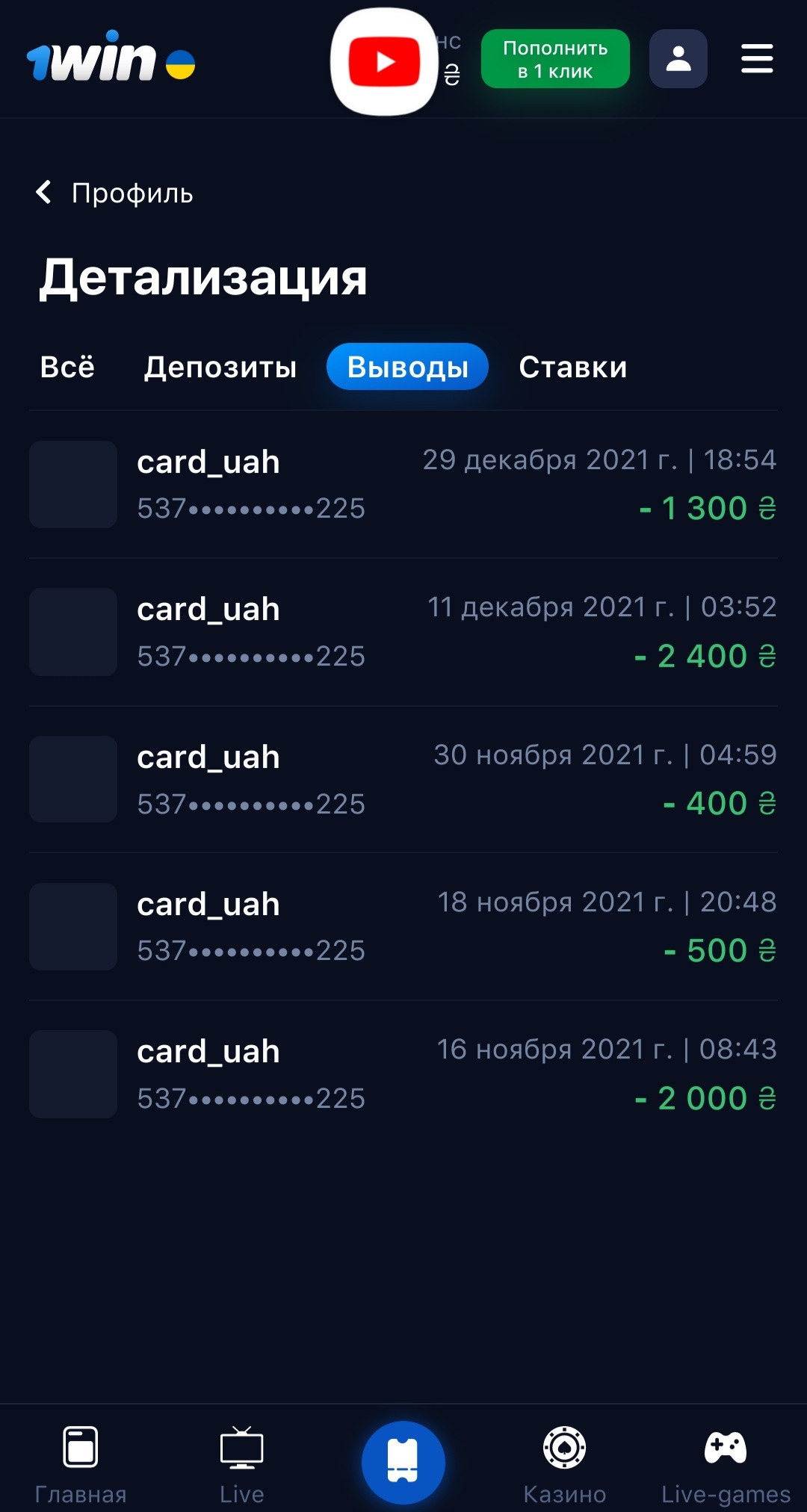Tap the 1win logo

[x=111, y=57]
